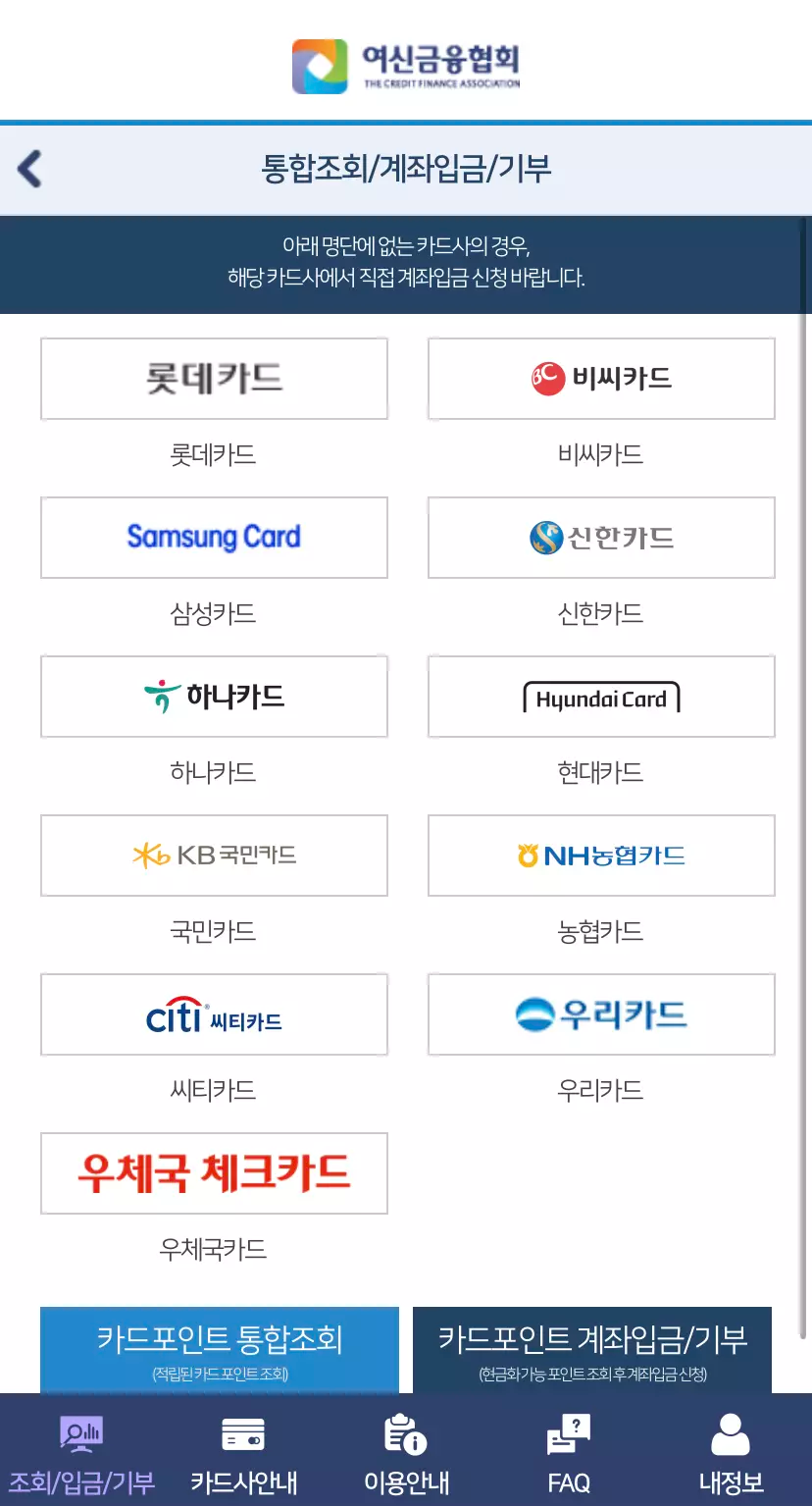
Task: Select NH농협카드 card company
Action: click(601, 856)
